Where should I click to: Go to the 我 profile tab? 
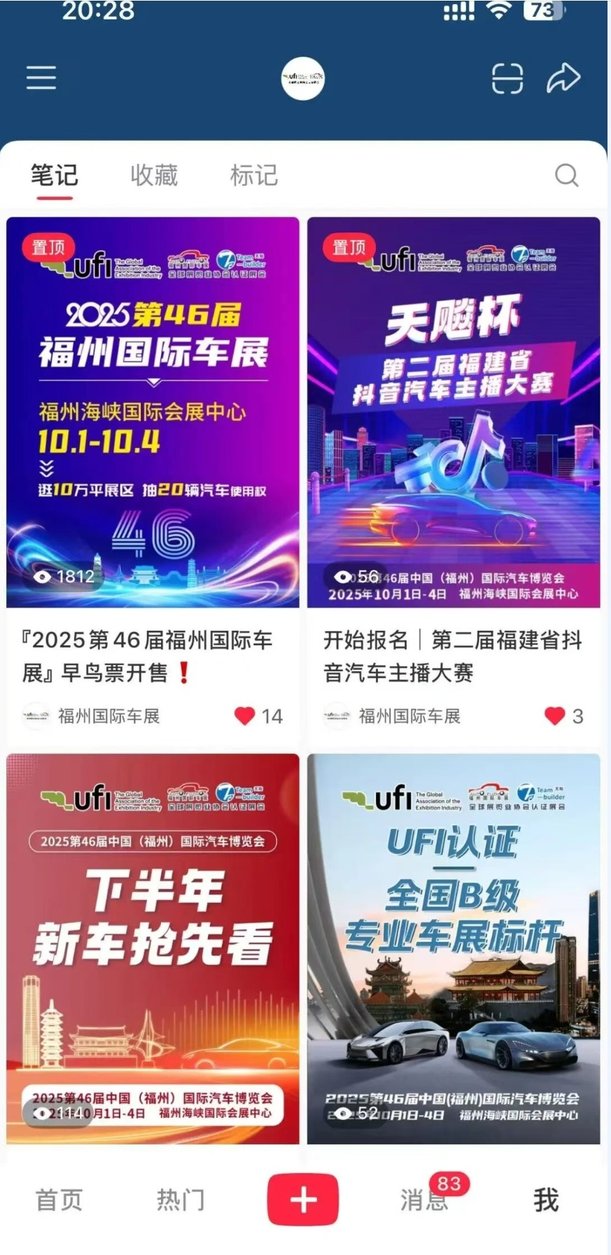click(546, 1200)
